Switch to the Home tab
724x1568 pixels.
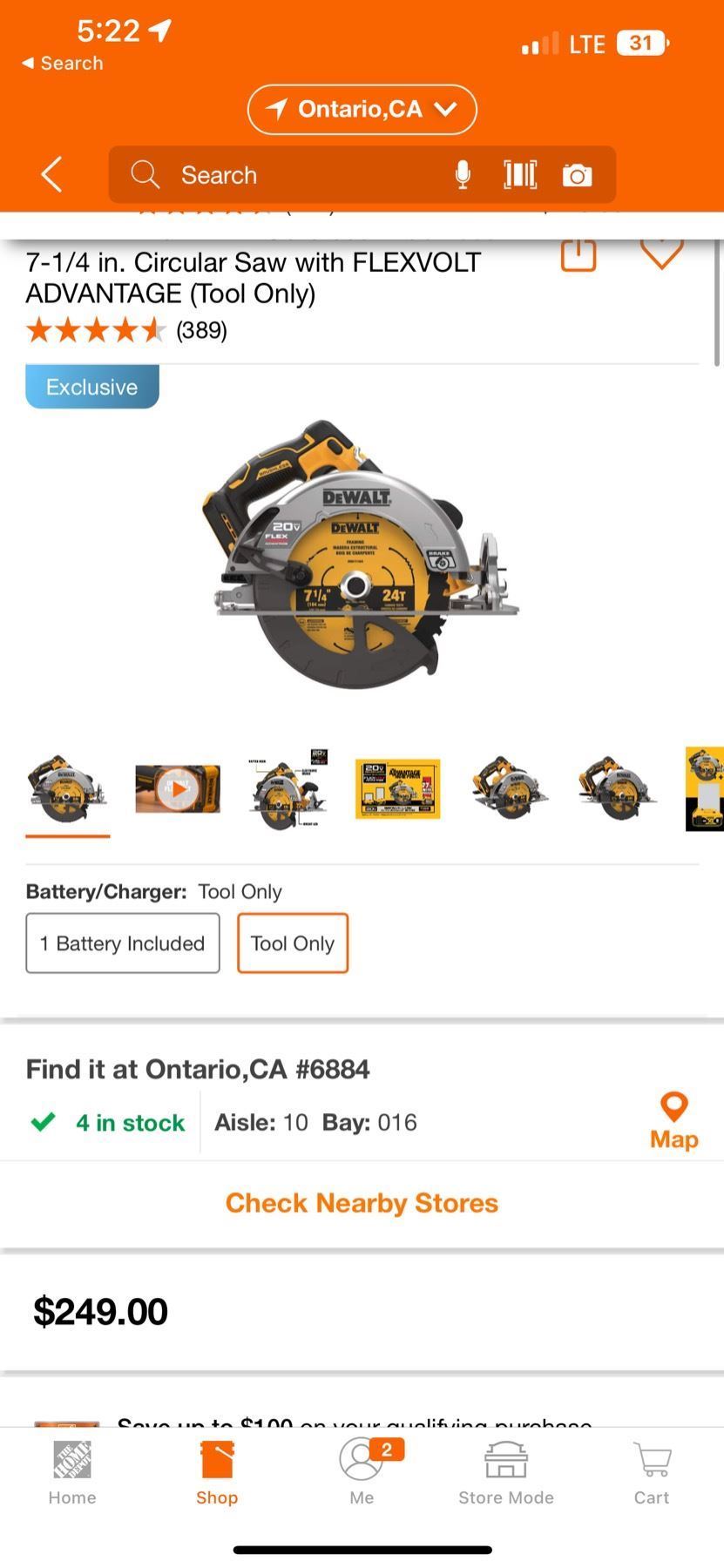72,1474
